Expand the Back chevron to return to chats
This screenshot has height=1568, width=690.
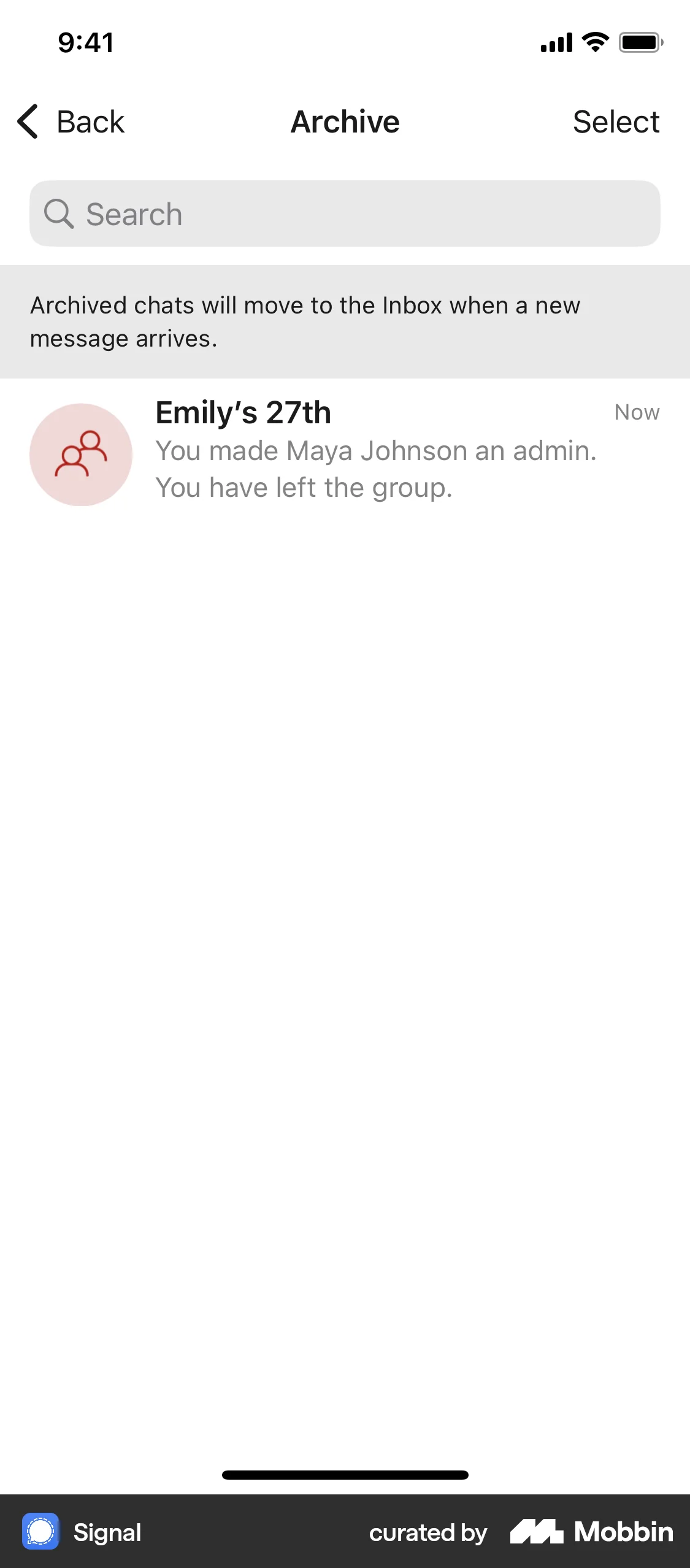pos(28,121)
